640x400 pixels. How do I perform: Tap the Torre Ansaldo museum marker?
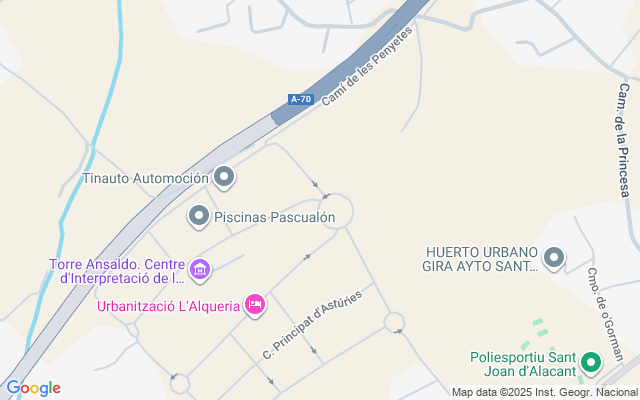(x=200, y=269)
